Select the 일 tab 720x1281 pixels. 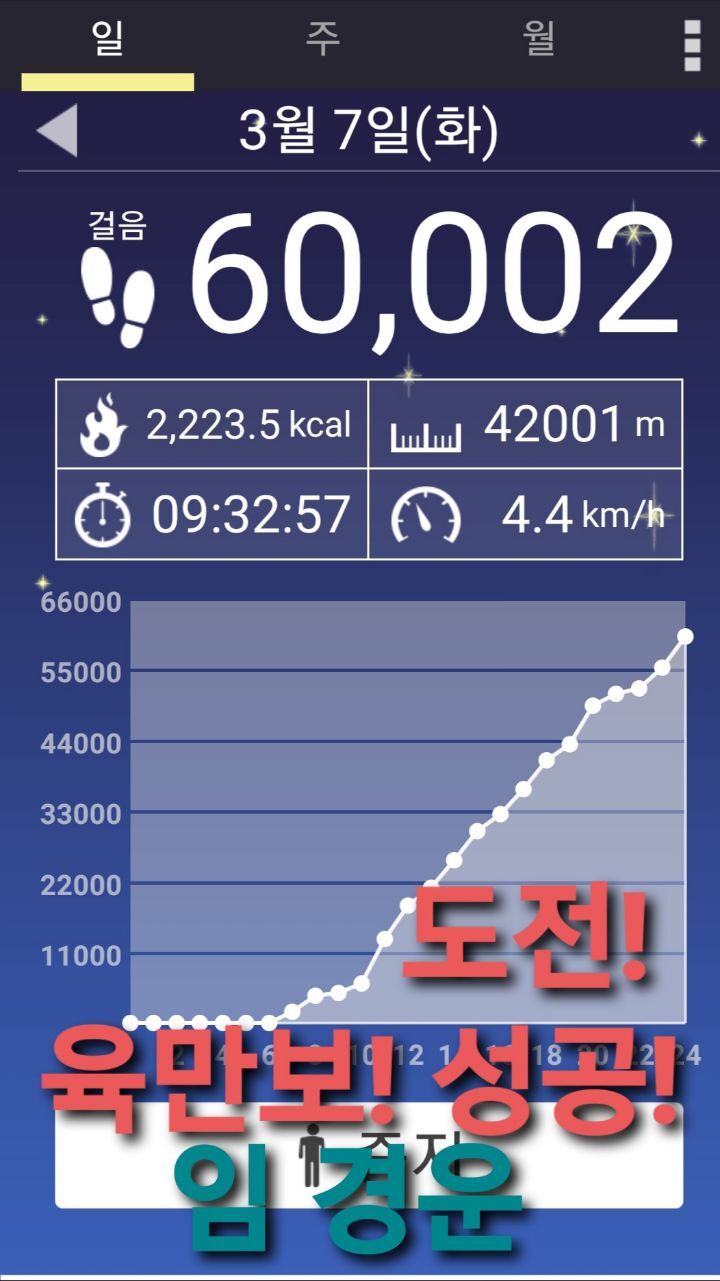(x=108, y=41)
